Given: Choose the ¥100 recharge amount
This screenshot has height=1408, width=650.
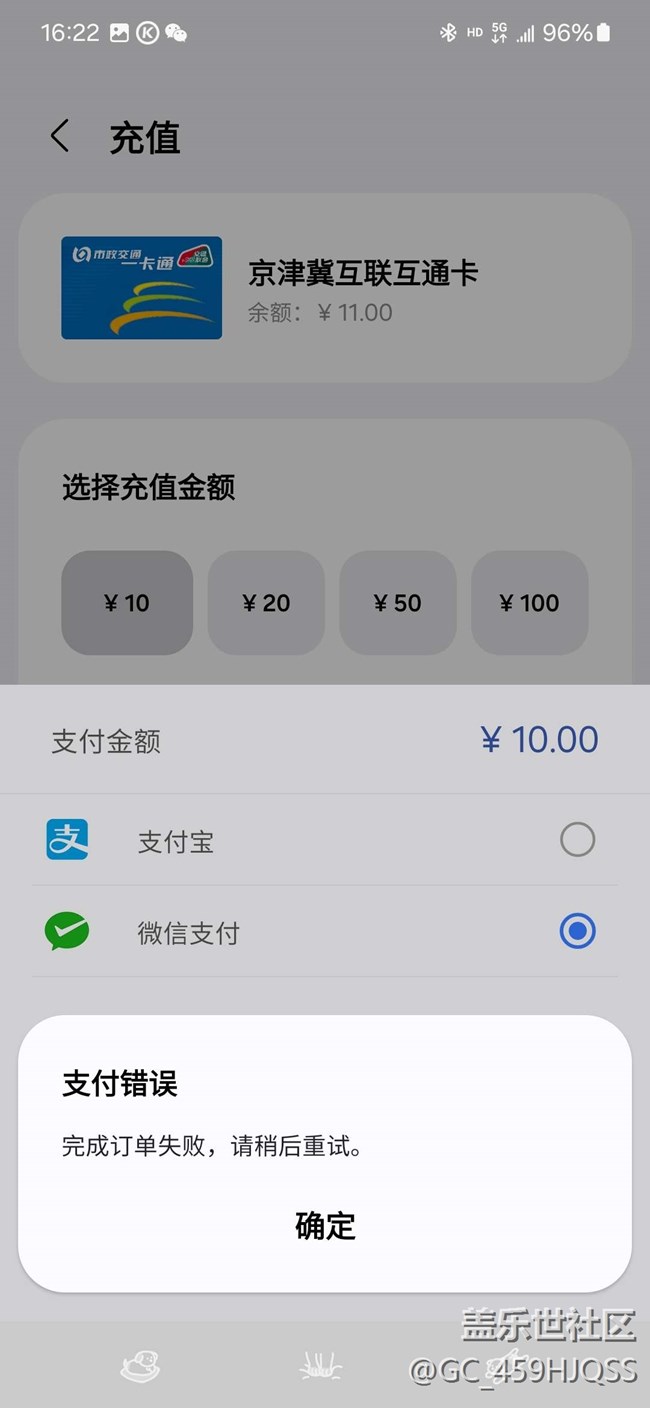Looking at the screenshot, I should 530,603.
